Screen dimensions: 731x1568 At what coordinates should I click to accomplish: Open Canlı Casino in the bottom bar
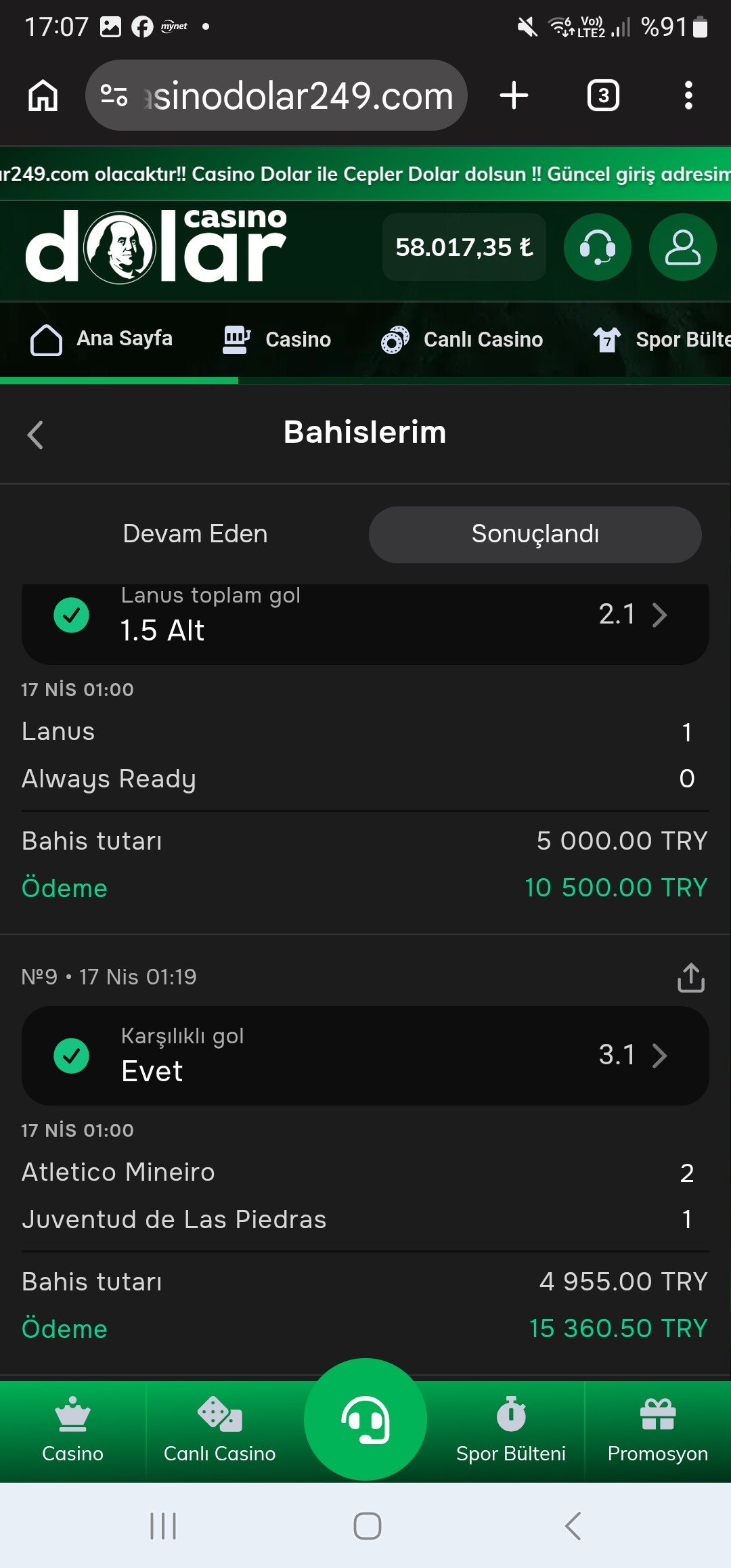[x=219, y=1430]
